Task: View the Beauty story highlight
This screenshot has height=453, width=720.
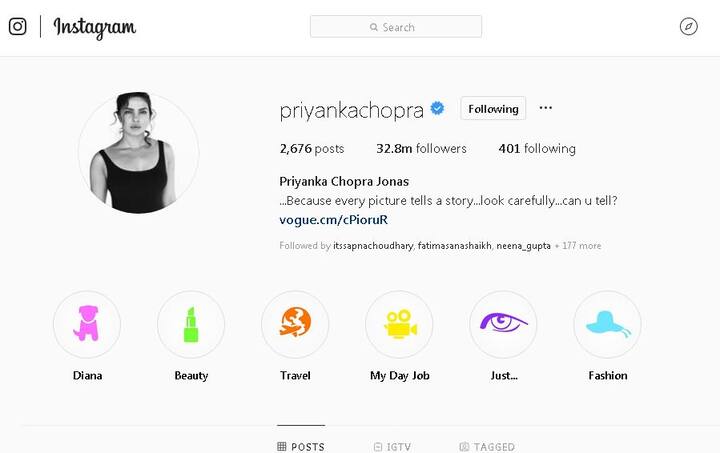Action: (191, 324)
